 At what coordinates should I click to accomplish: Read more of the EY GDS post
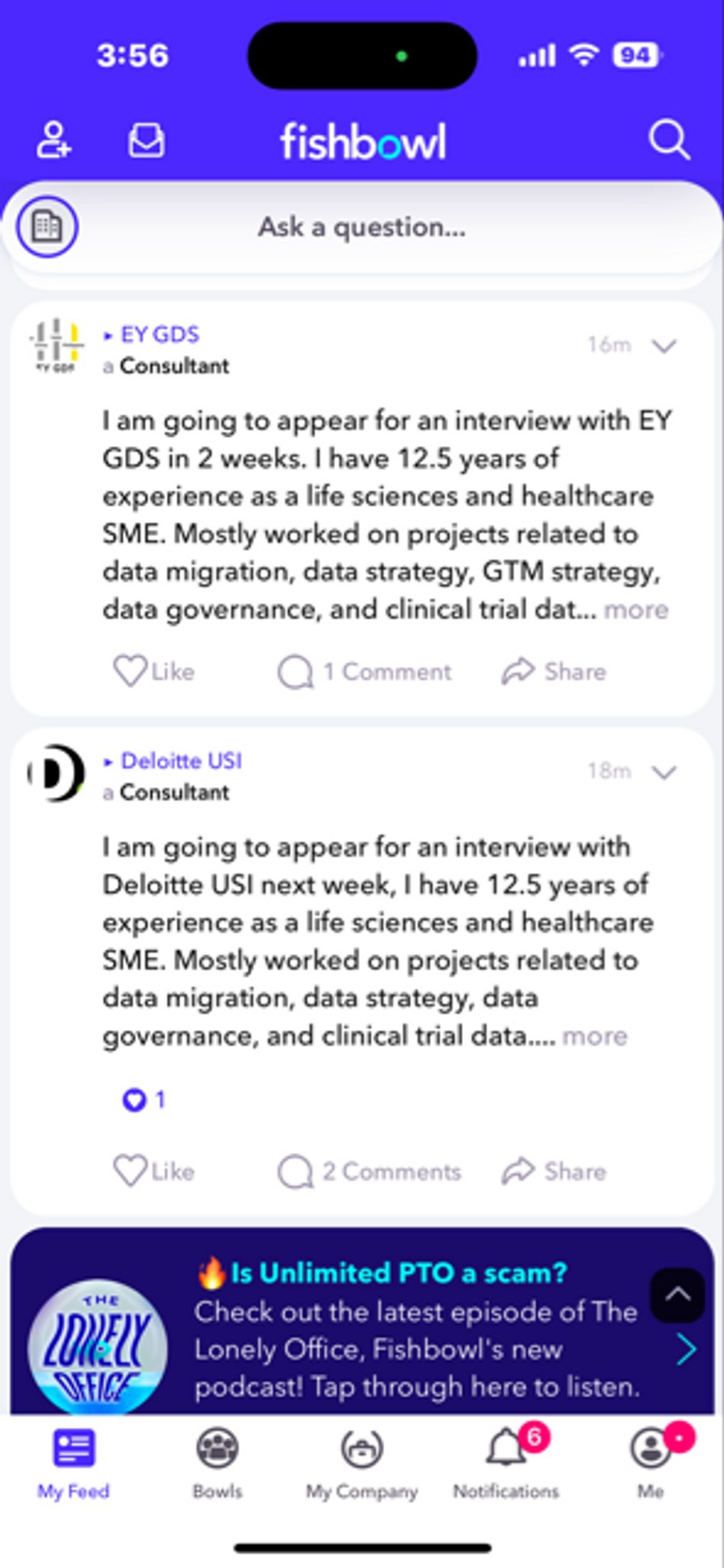coord(637,609)
